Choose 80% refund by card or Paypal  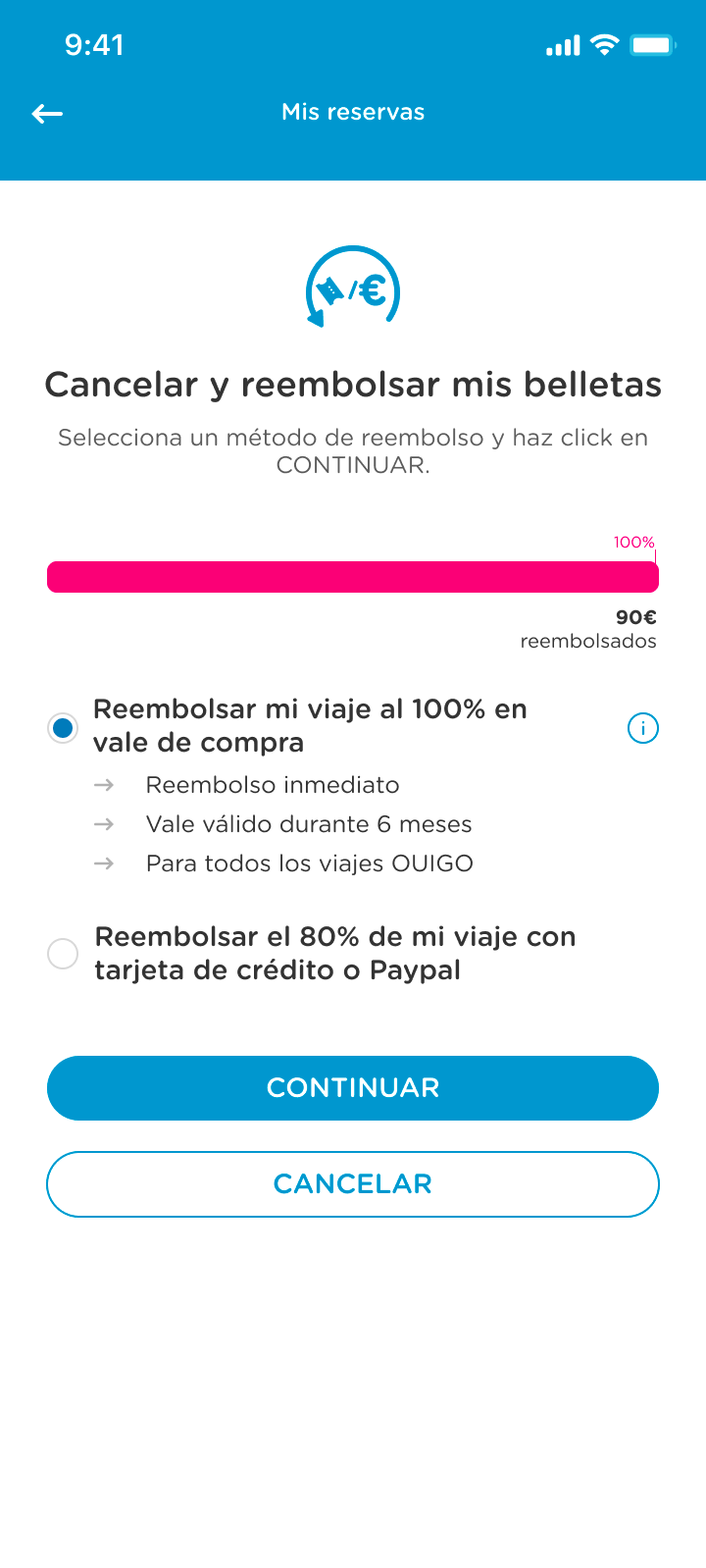click(63, 954)
